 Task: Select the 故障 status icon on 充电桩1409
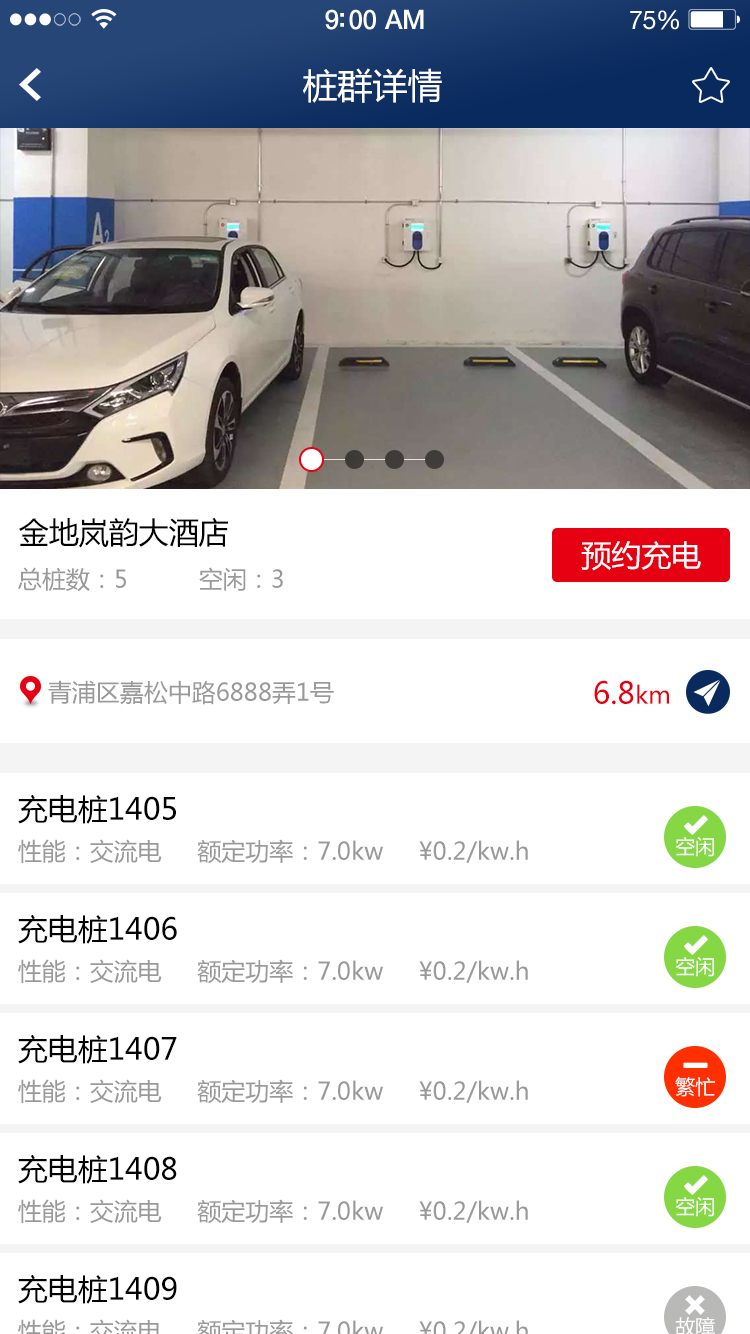coord(694,1310)
